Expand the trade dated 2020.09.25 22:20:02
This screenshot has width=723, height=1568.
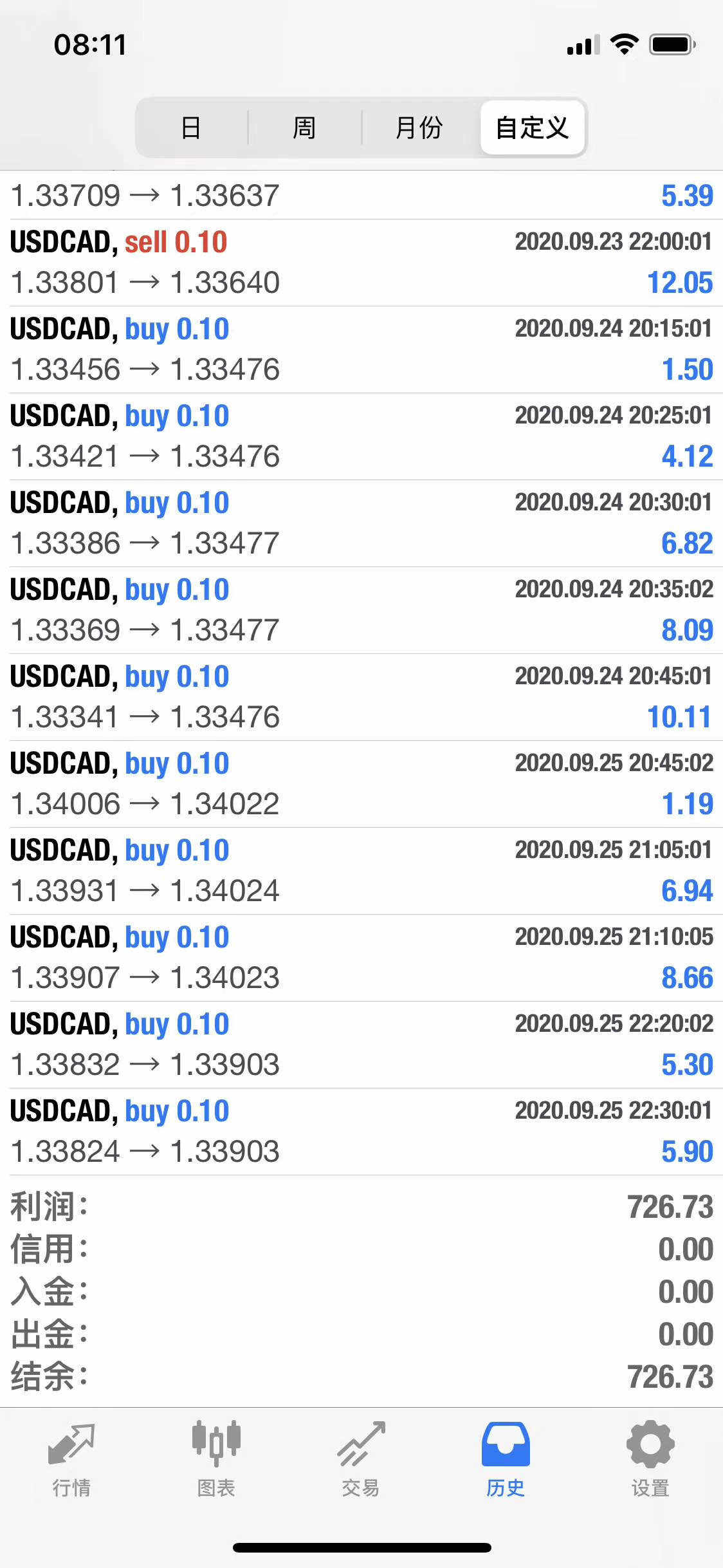361,1045
